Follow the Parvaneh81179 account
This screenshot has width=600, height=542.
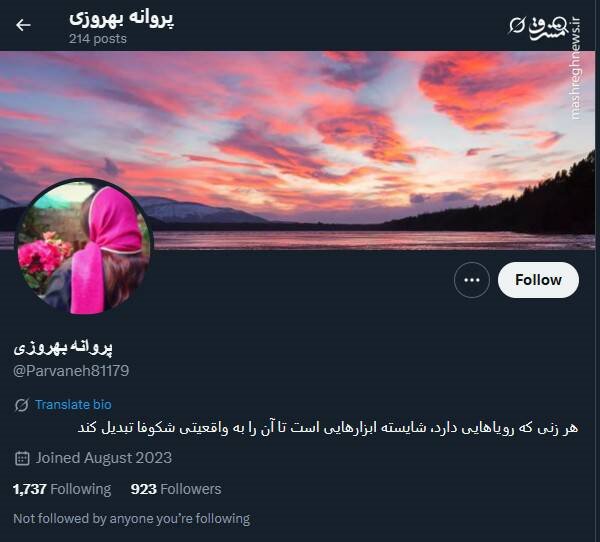(538, 280)
